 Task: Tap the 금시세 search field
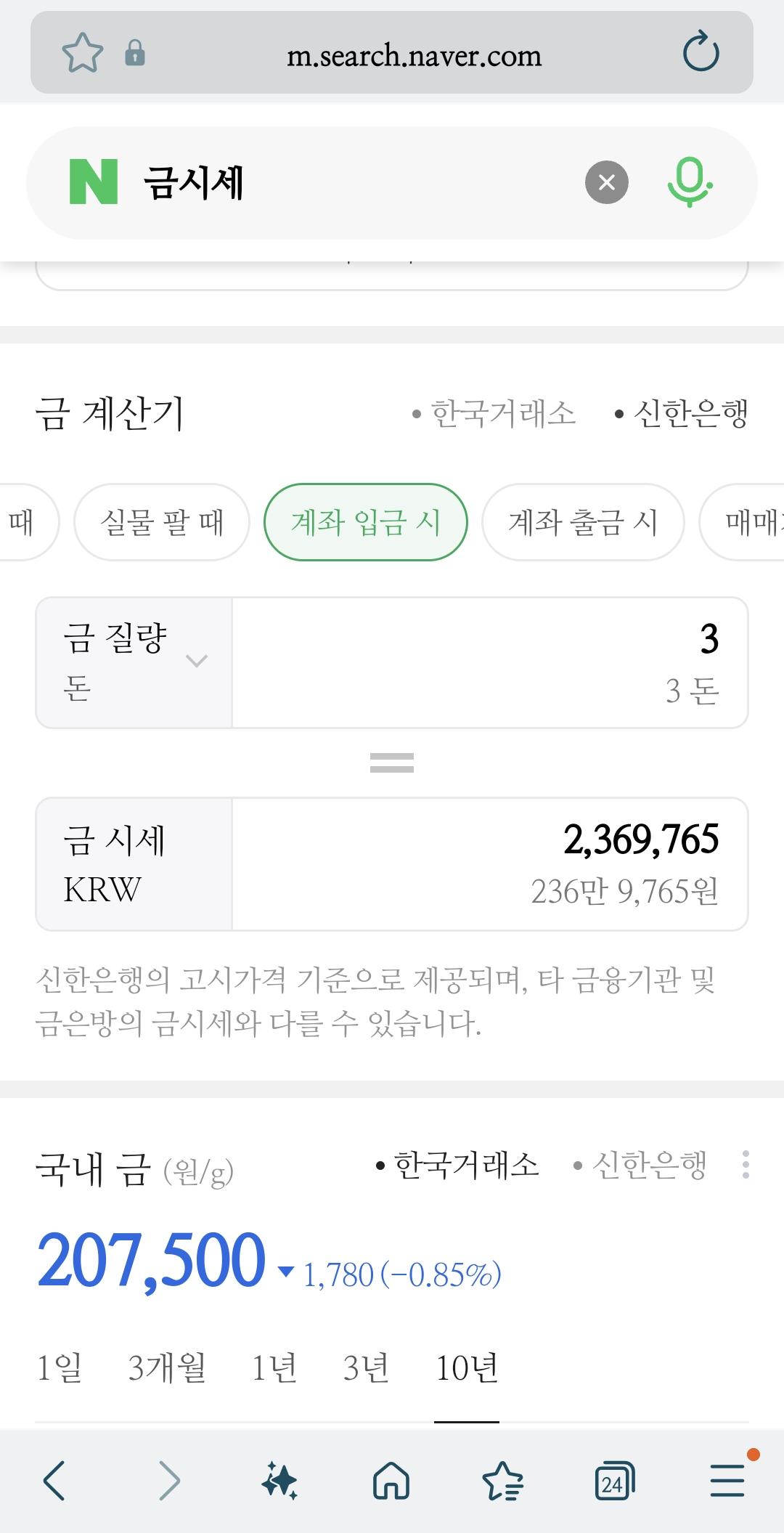[x=348, y=182]
